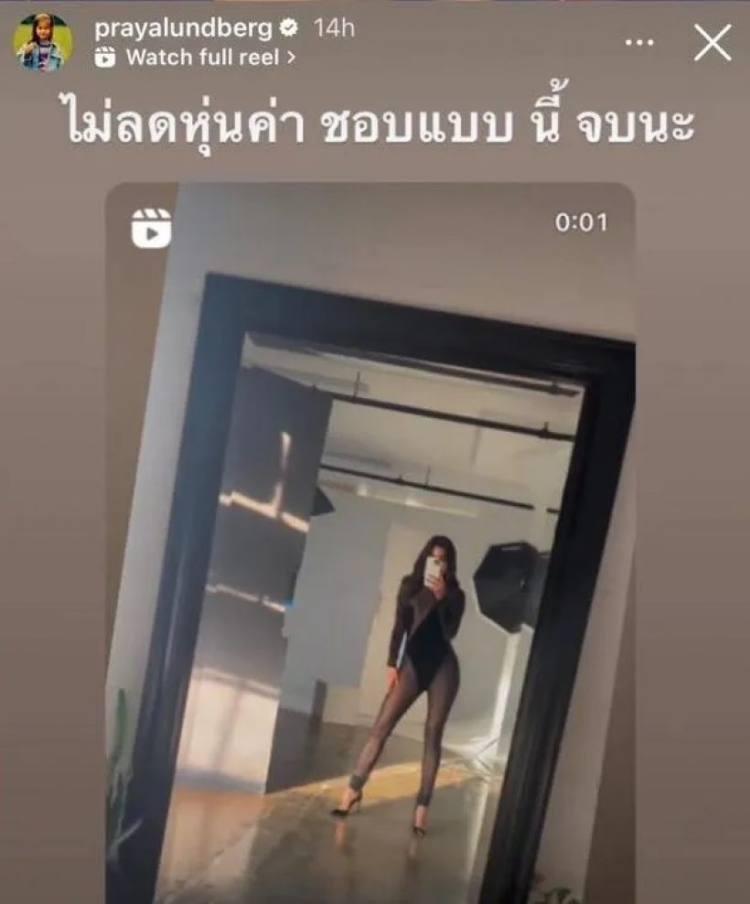Open the three-dot more options menu

[x=639, y=43]
